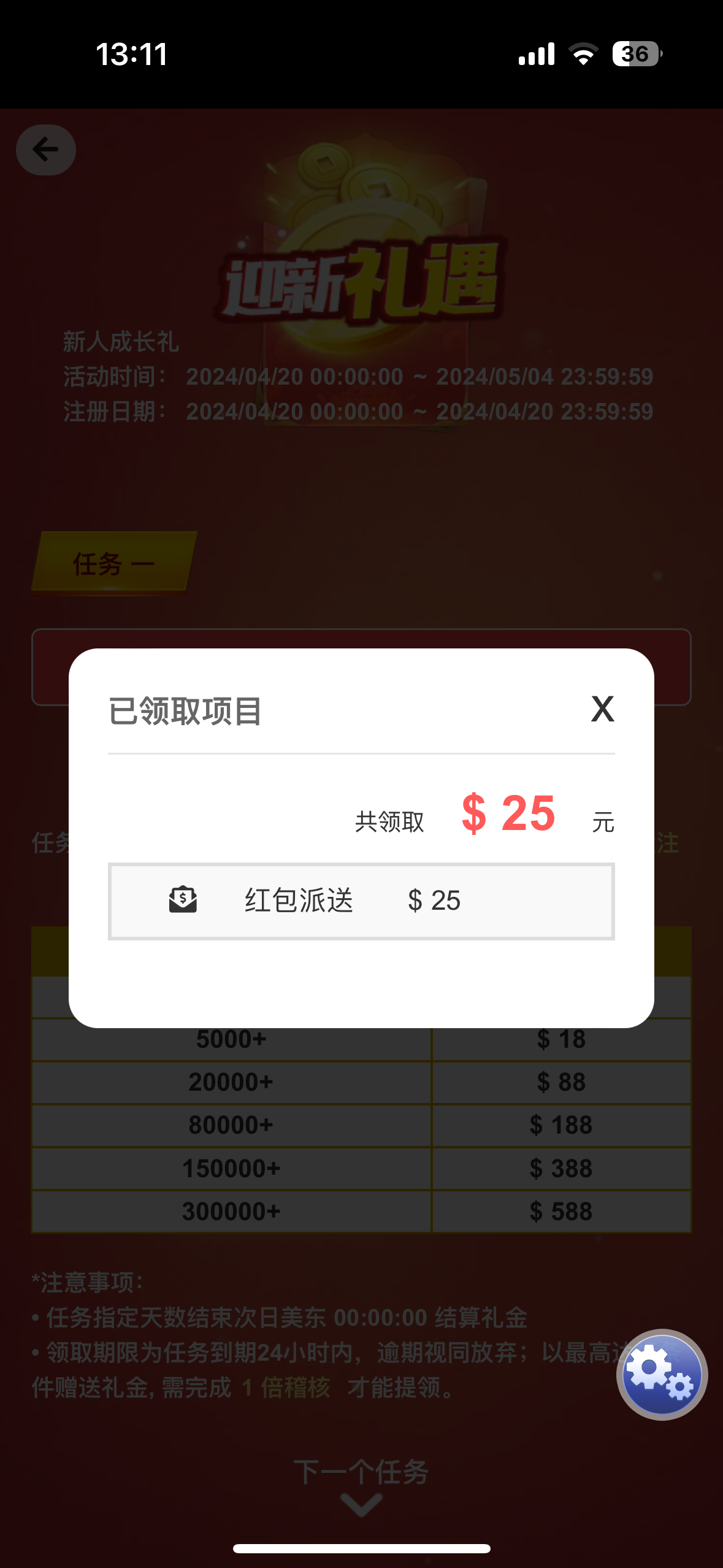Open the floating gear settings button
Viewport: 723px width, 1568px height.
point(662,1374)
